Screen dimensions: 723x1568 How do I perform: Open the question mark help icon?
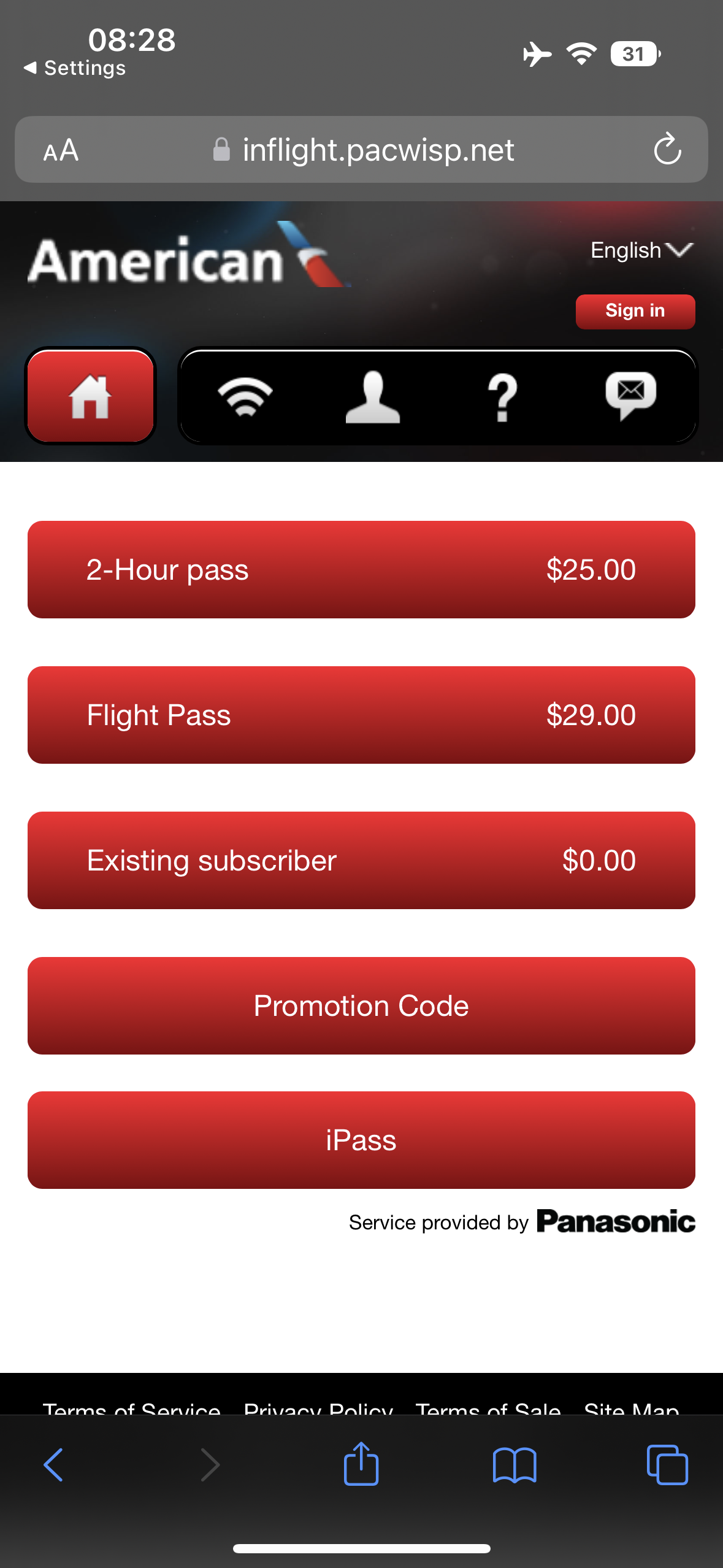tap(502, 396)
